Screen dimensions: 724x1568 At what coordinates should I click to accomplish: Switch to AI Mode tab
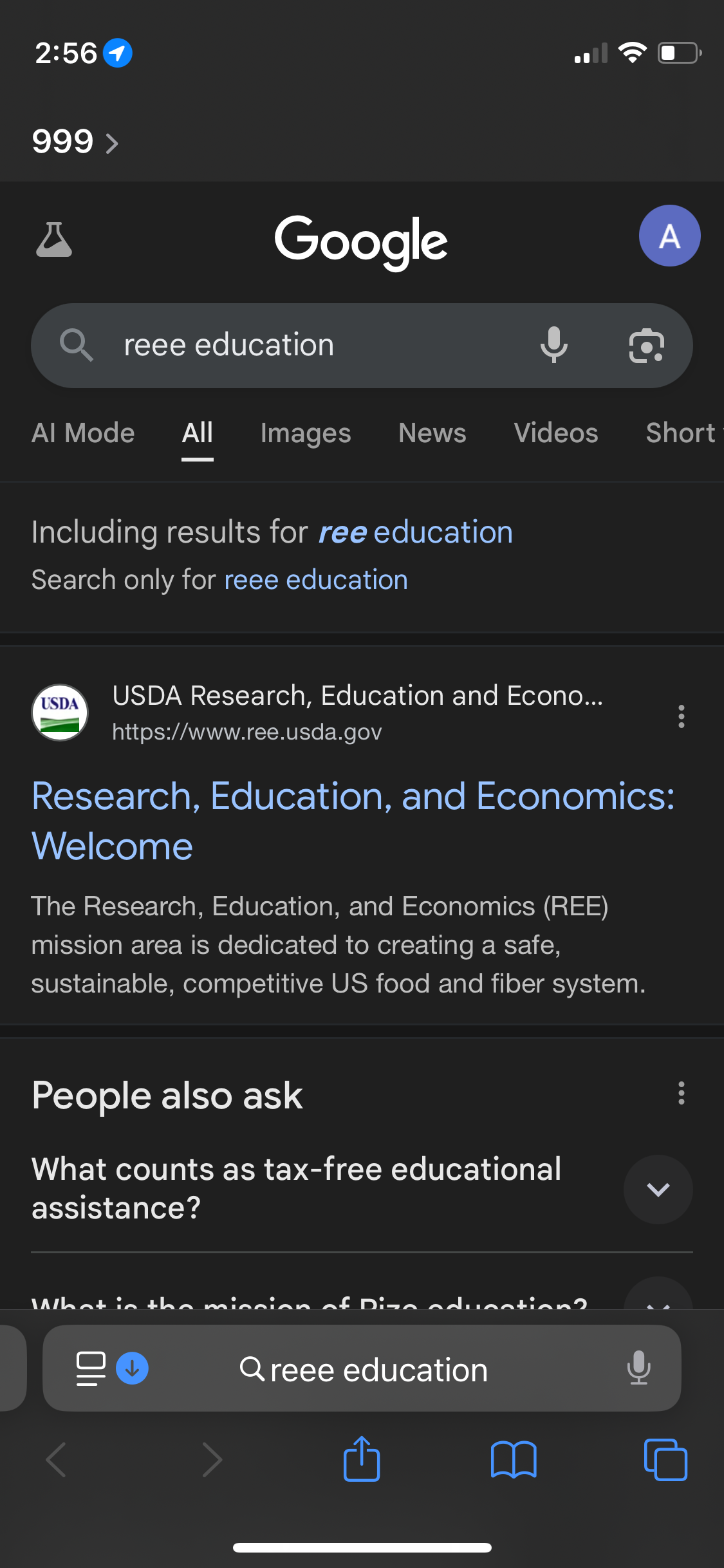click(x=83, y=433)
